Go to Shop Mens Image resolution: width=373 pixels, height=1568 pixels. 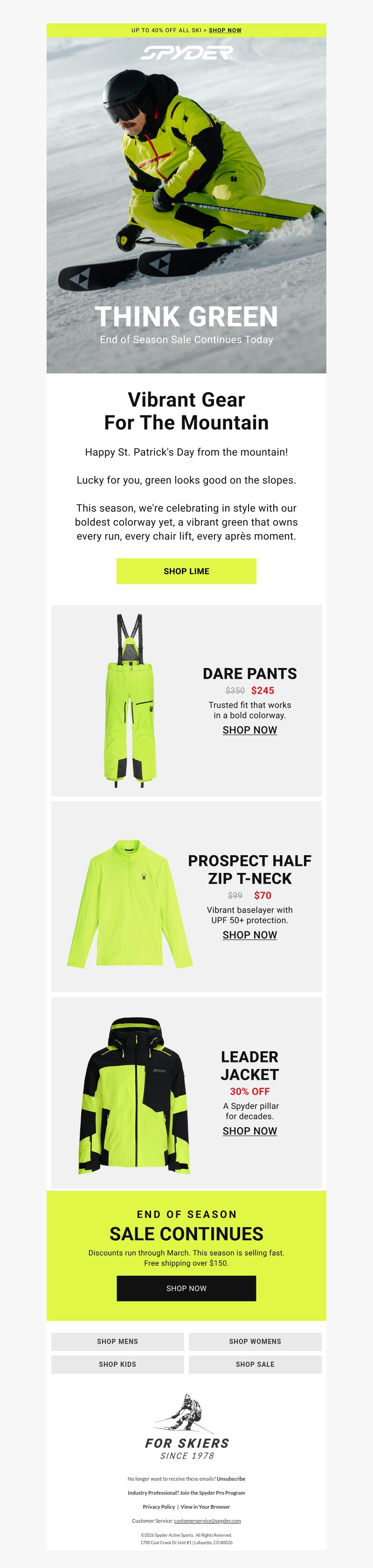tap(117, 1342)
